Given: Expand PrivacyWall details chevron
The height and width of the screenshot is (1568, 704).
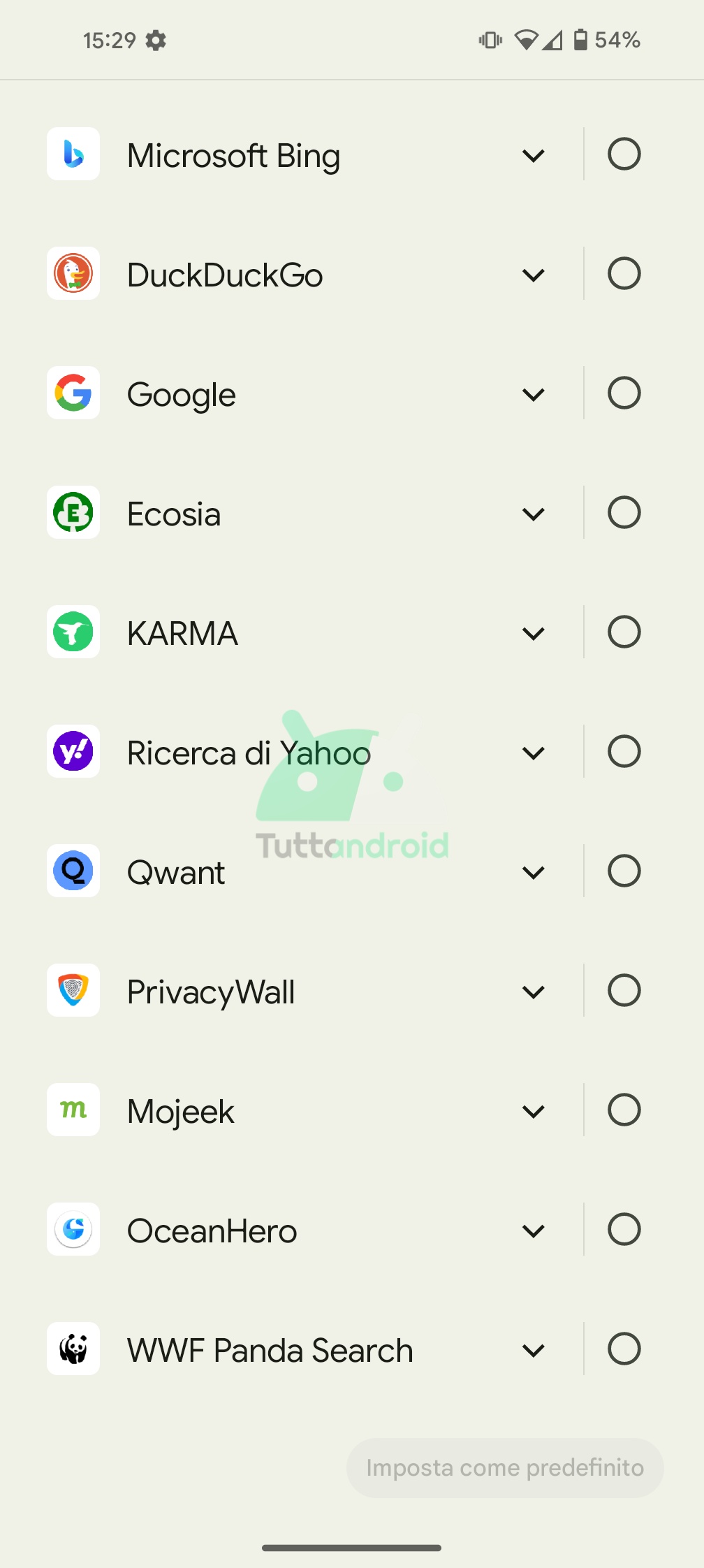Looking at the screenshot, I should tap(534, 992).
